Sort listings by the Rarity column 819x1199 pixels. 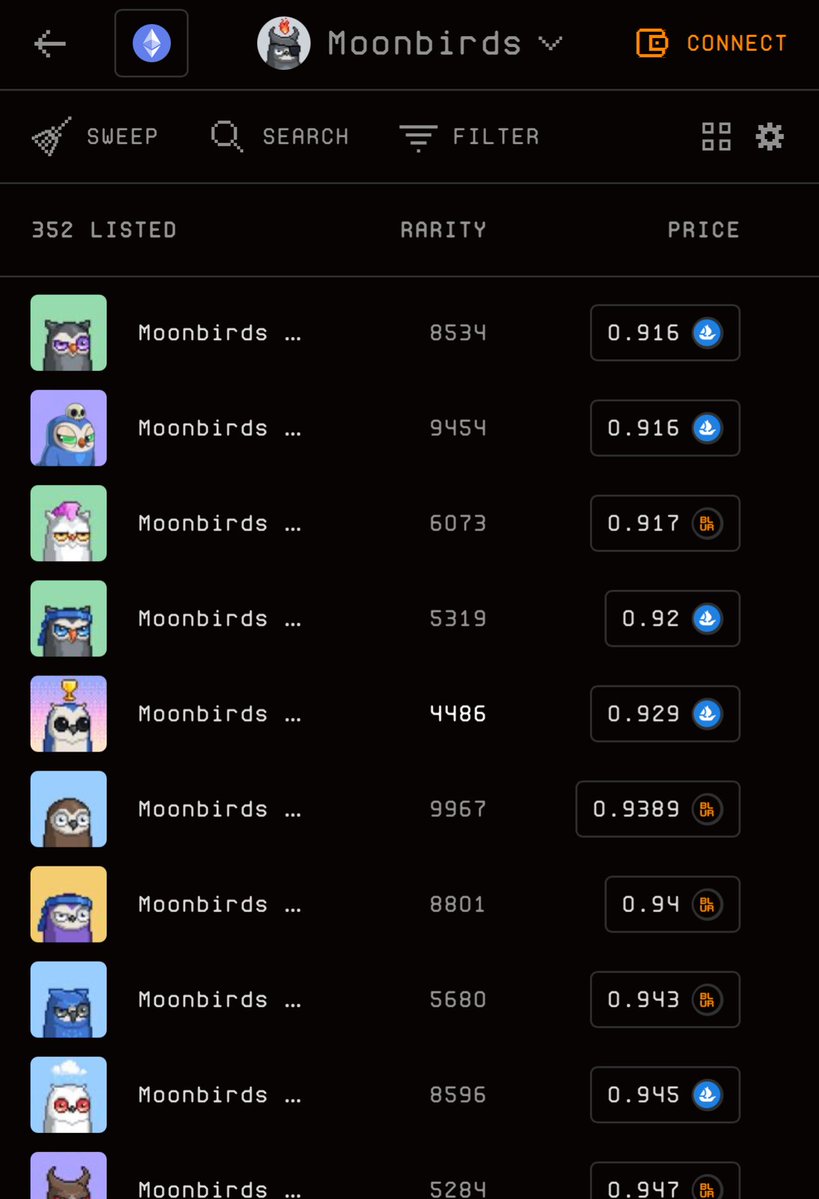(443, 230)
